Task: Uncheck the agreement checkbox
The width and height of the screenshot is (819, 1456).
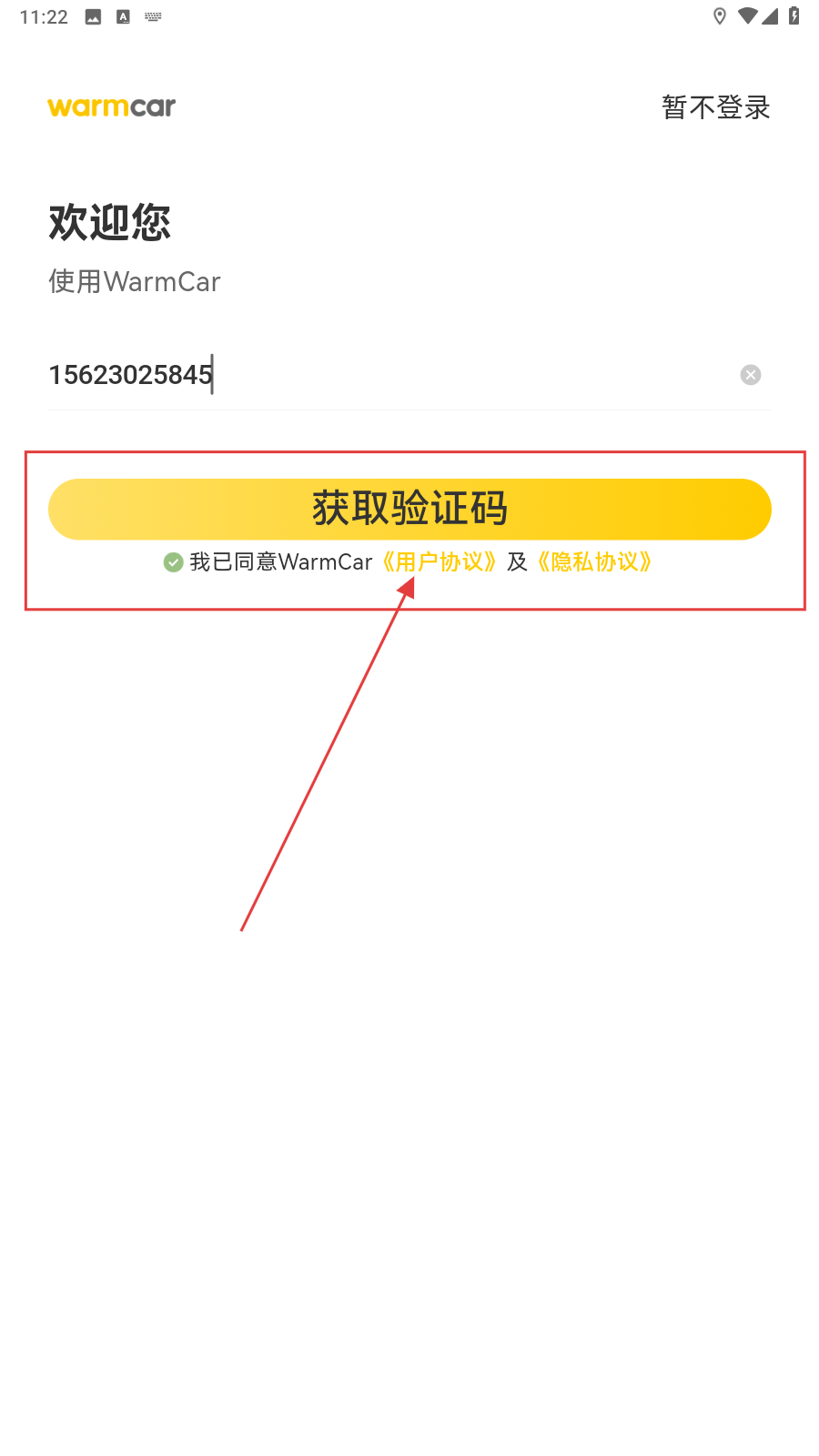Action: click(174, 562)
